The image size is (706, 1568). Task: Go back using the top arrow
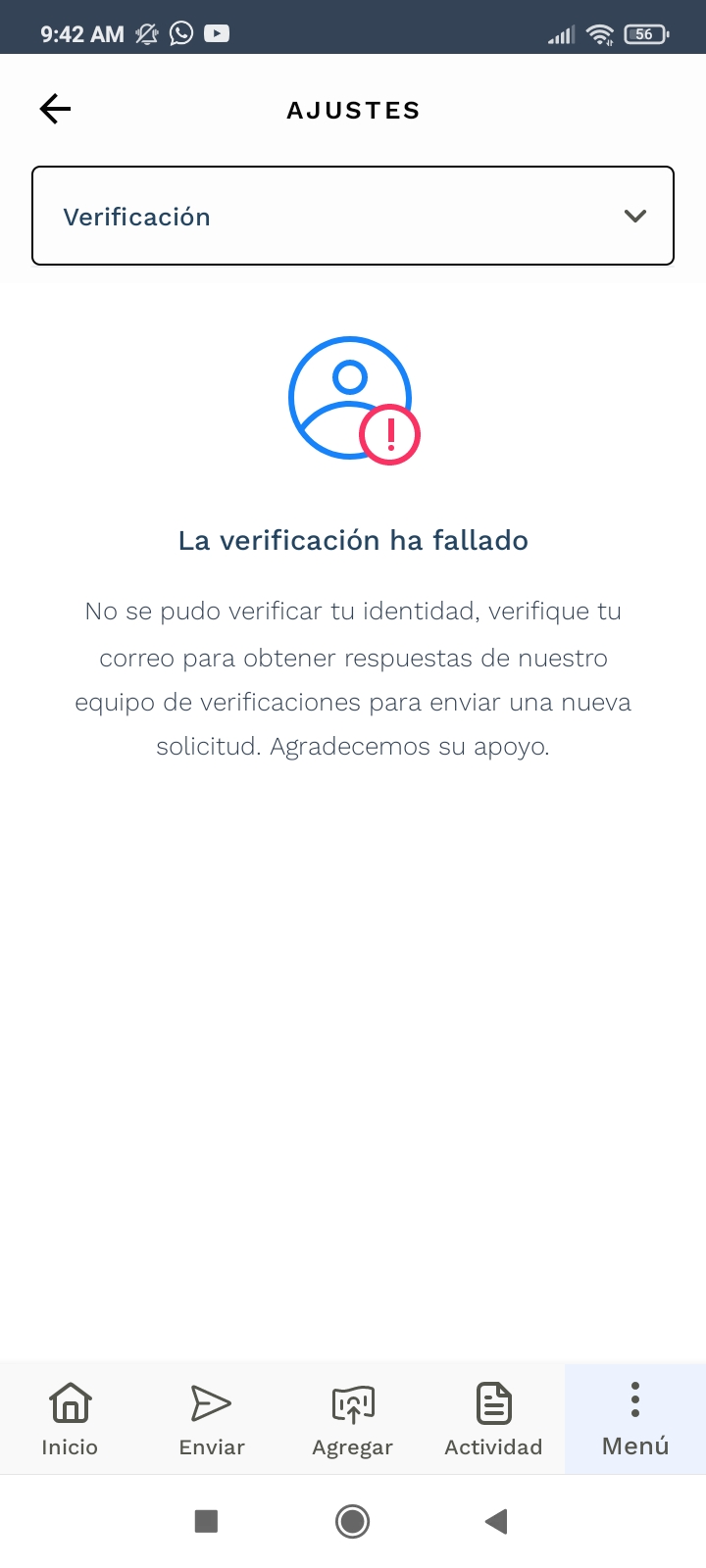55,109
